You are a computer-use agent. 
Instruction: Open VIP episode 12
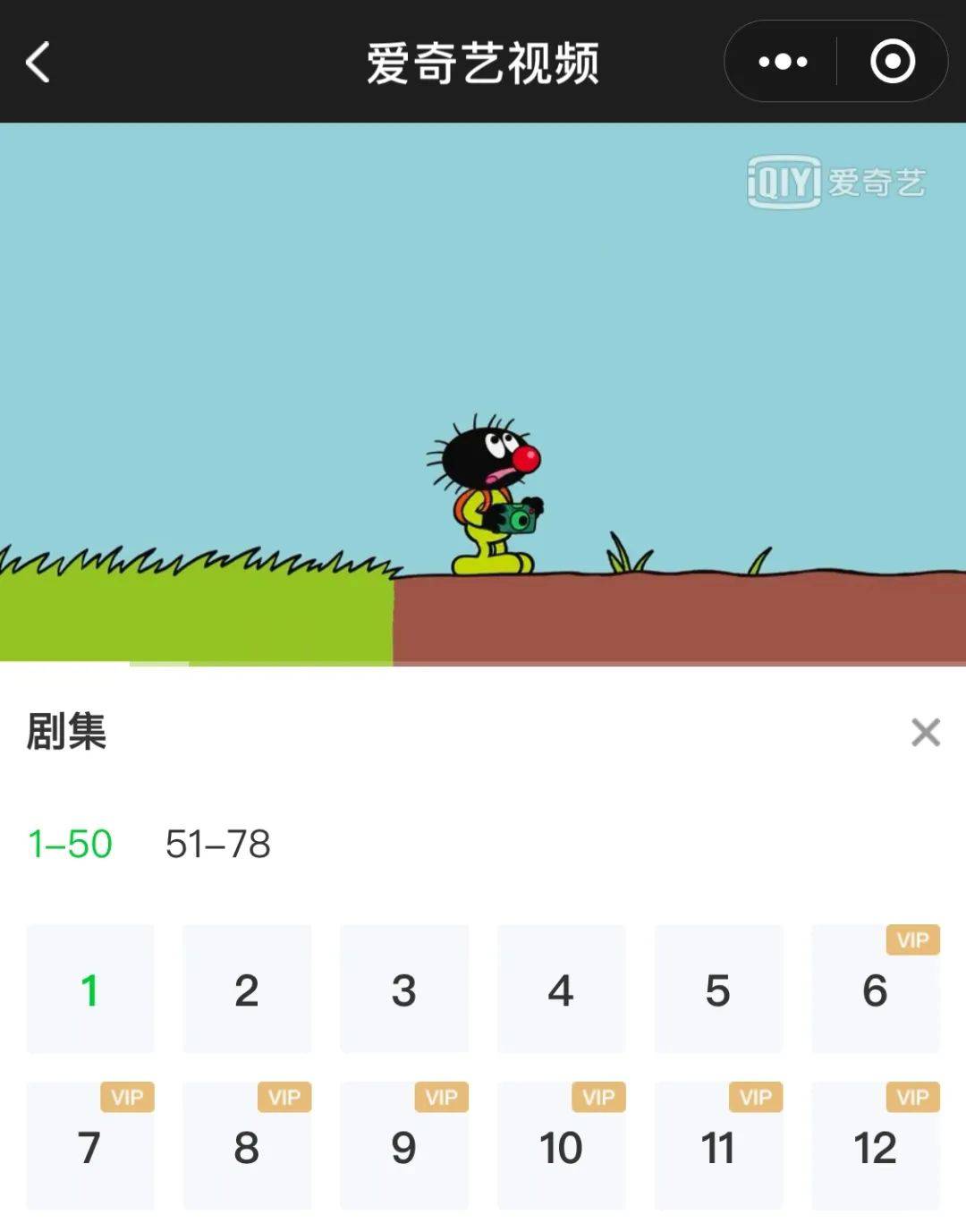click(x=875, y=1147)
